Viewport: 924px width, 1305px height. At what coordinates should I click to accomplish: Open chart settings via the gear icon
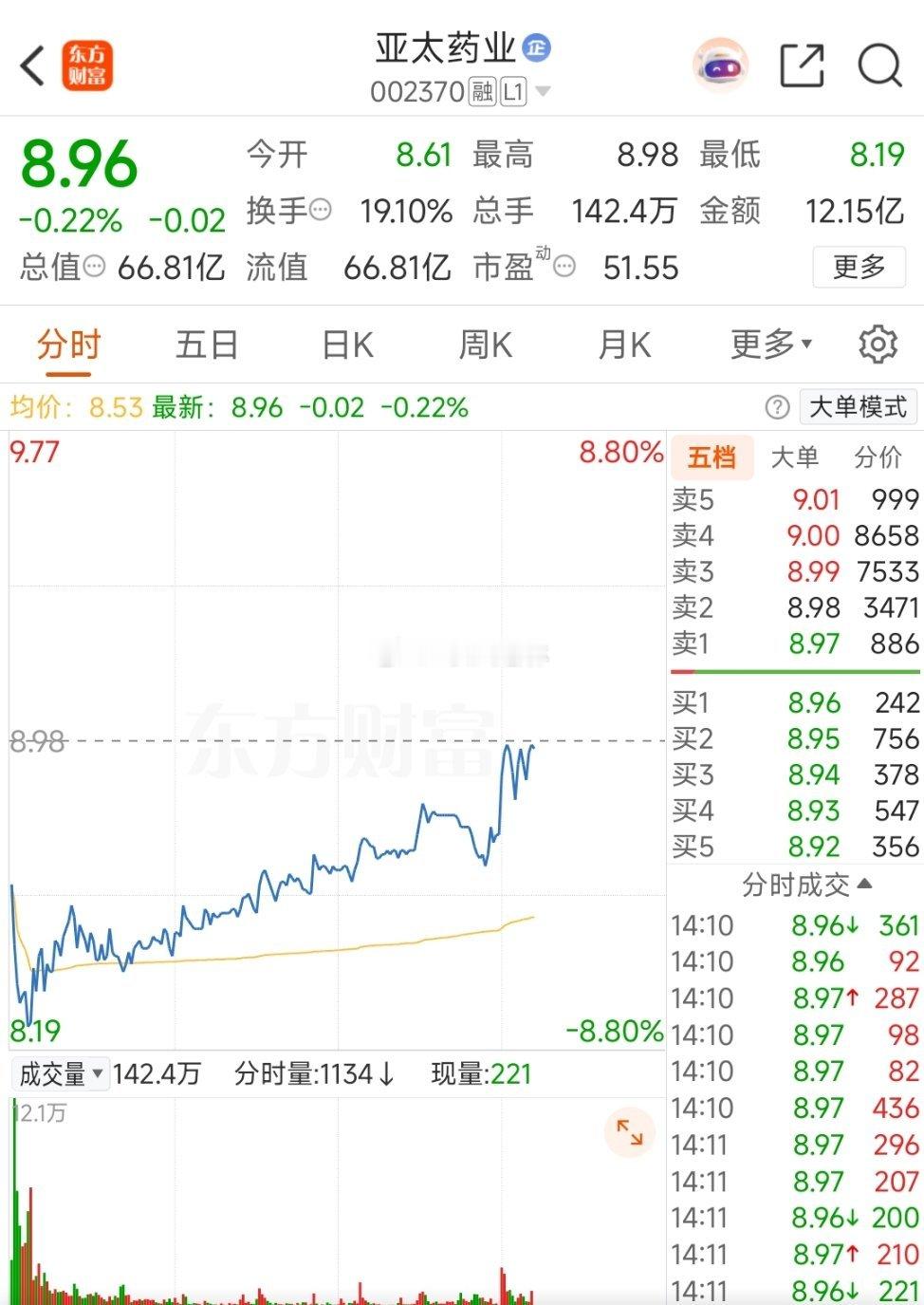click(880, 345)
